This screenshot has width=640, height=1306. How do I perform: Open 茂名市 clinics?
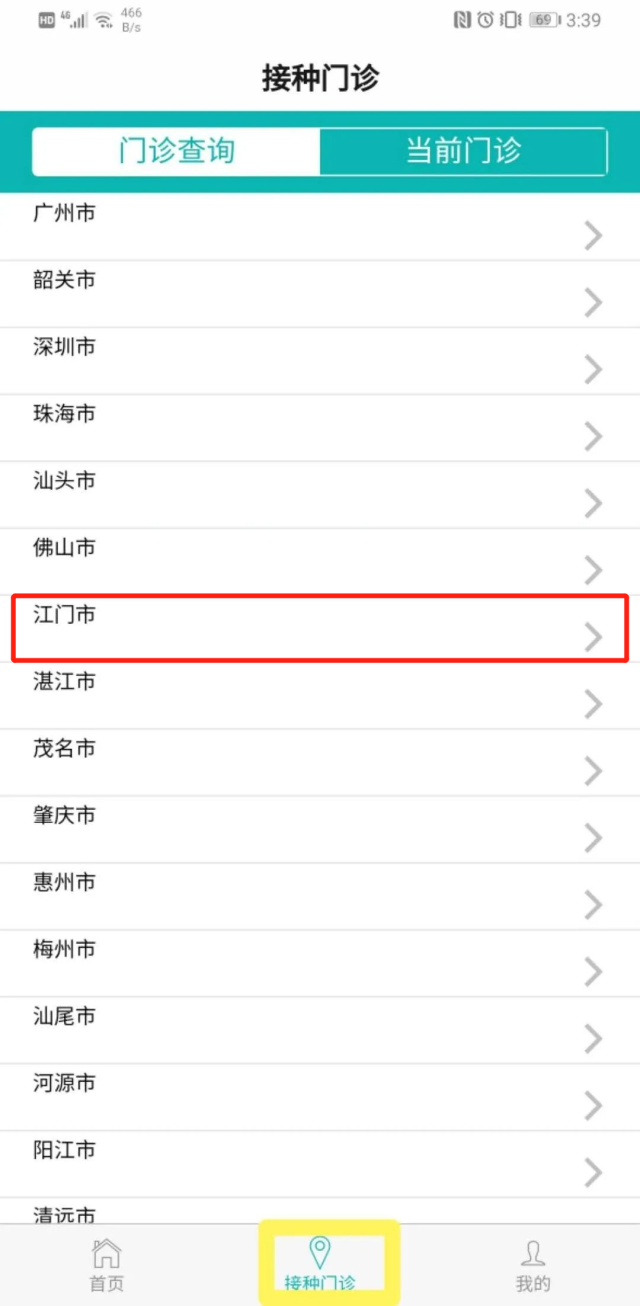(320, 763)
